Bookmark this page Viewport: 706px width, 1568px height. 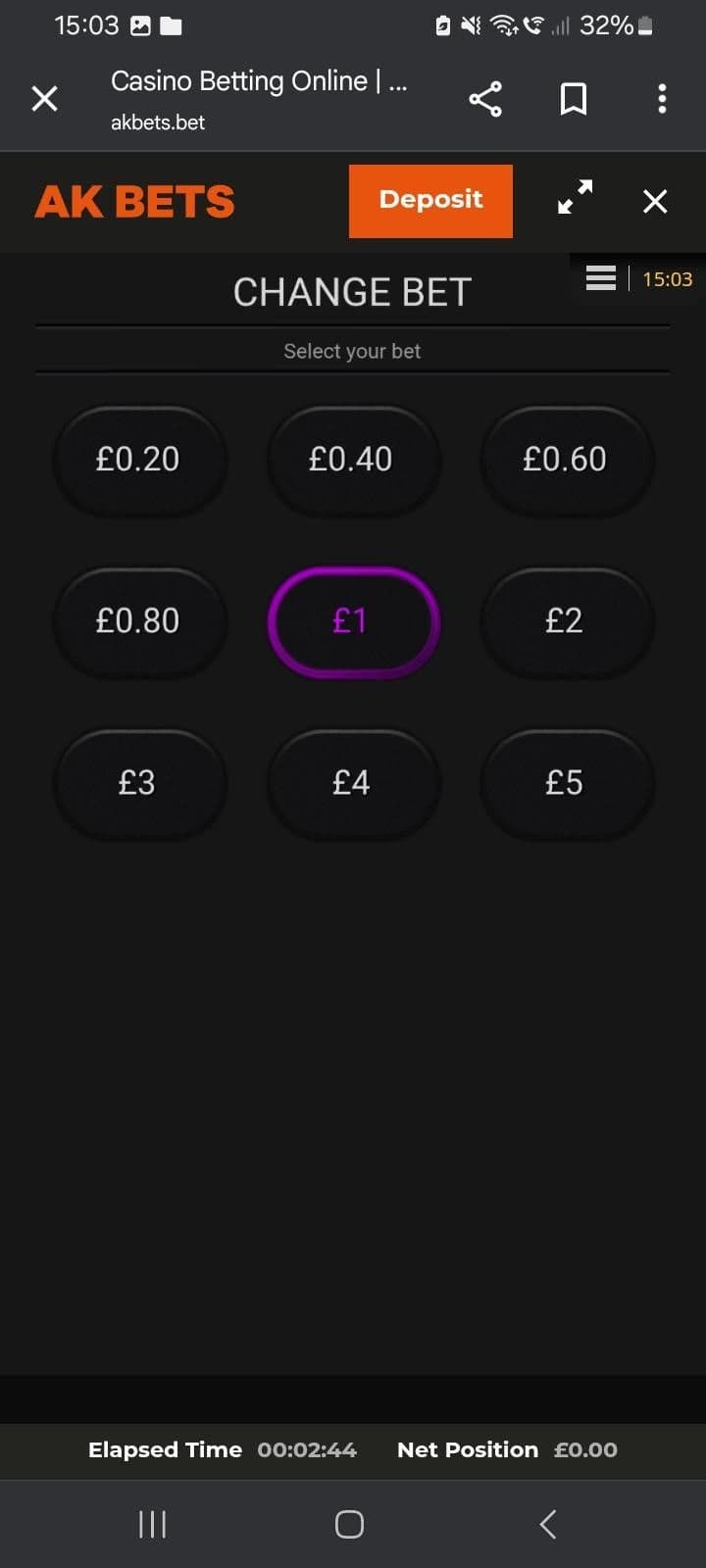pyautogui.click(x=574, y=98)
